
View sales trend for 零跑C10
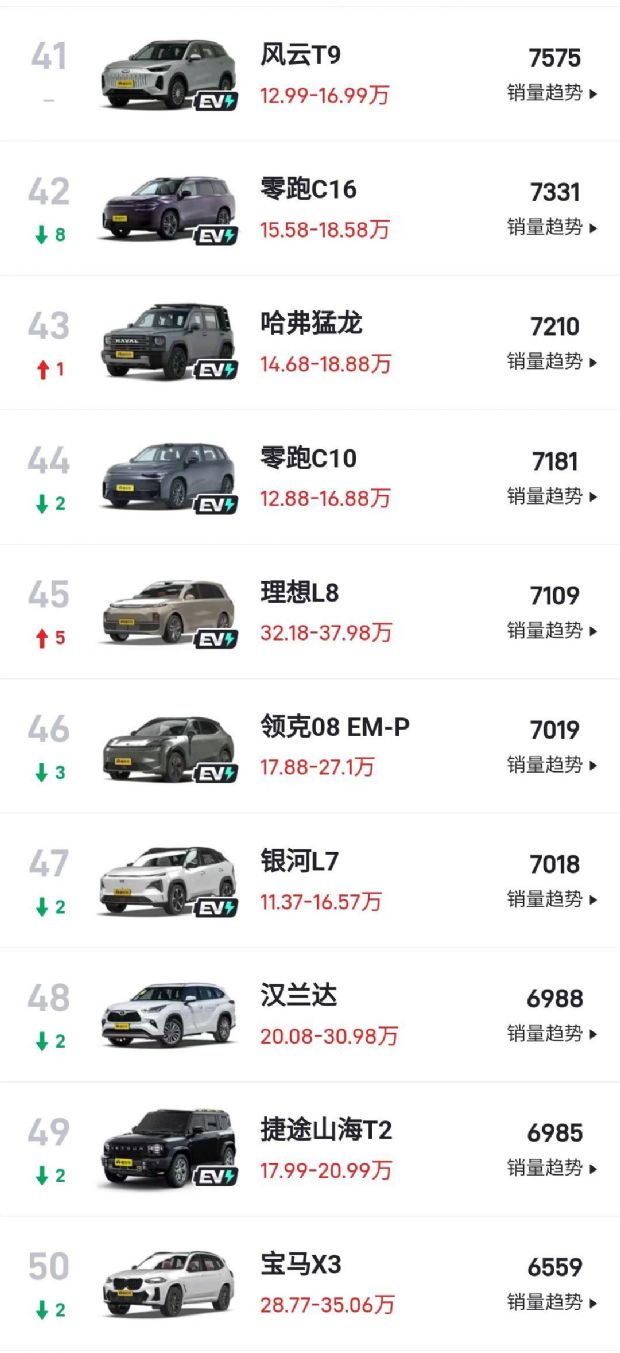click(x=552, y=497)
